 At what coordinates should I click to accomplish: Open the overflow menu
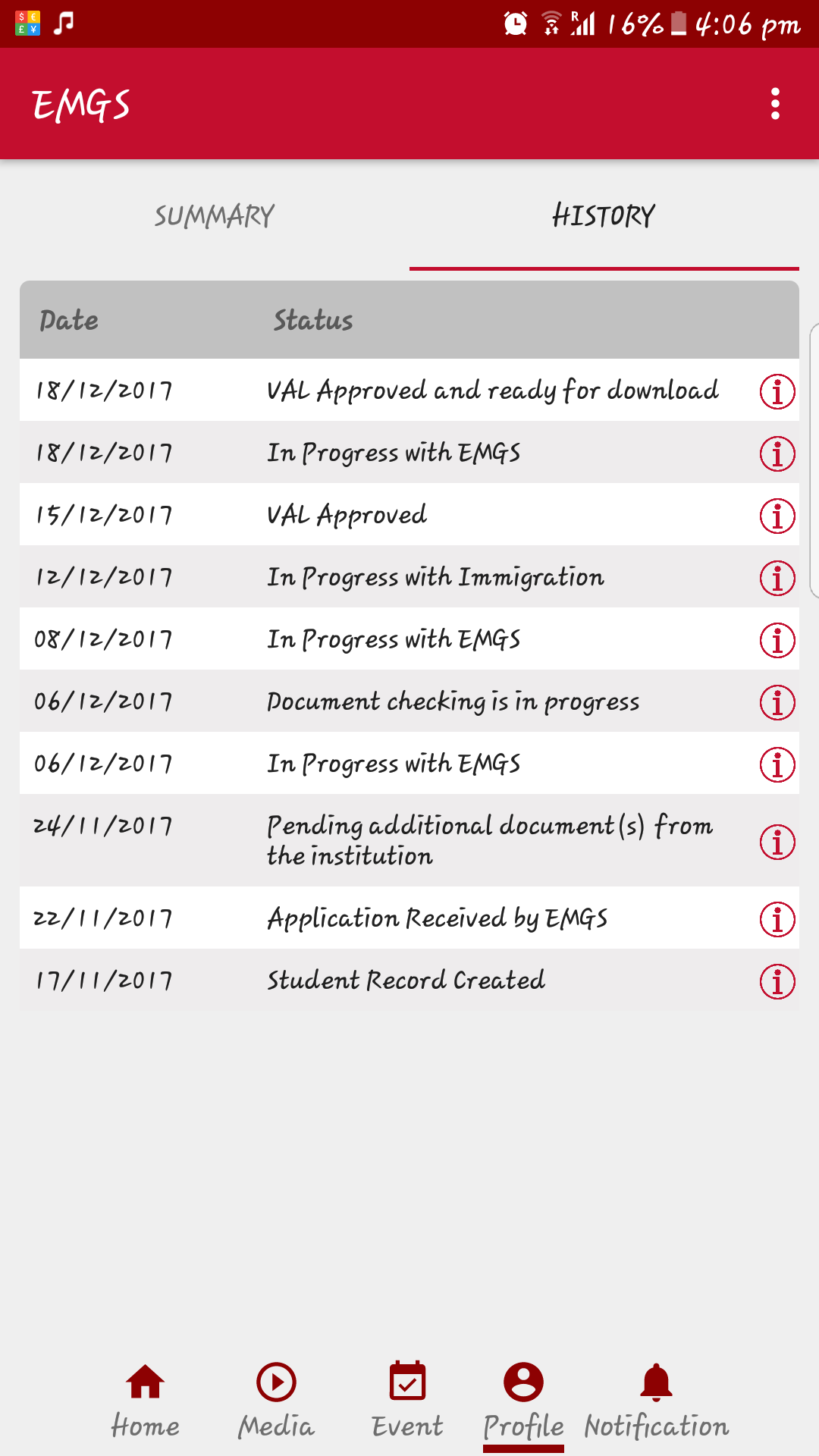click(x=775, y=104)
